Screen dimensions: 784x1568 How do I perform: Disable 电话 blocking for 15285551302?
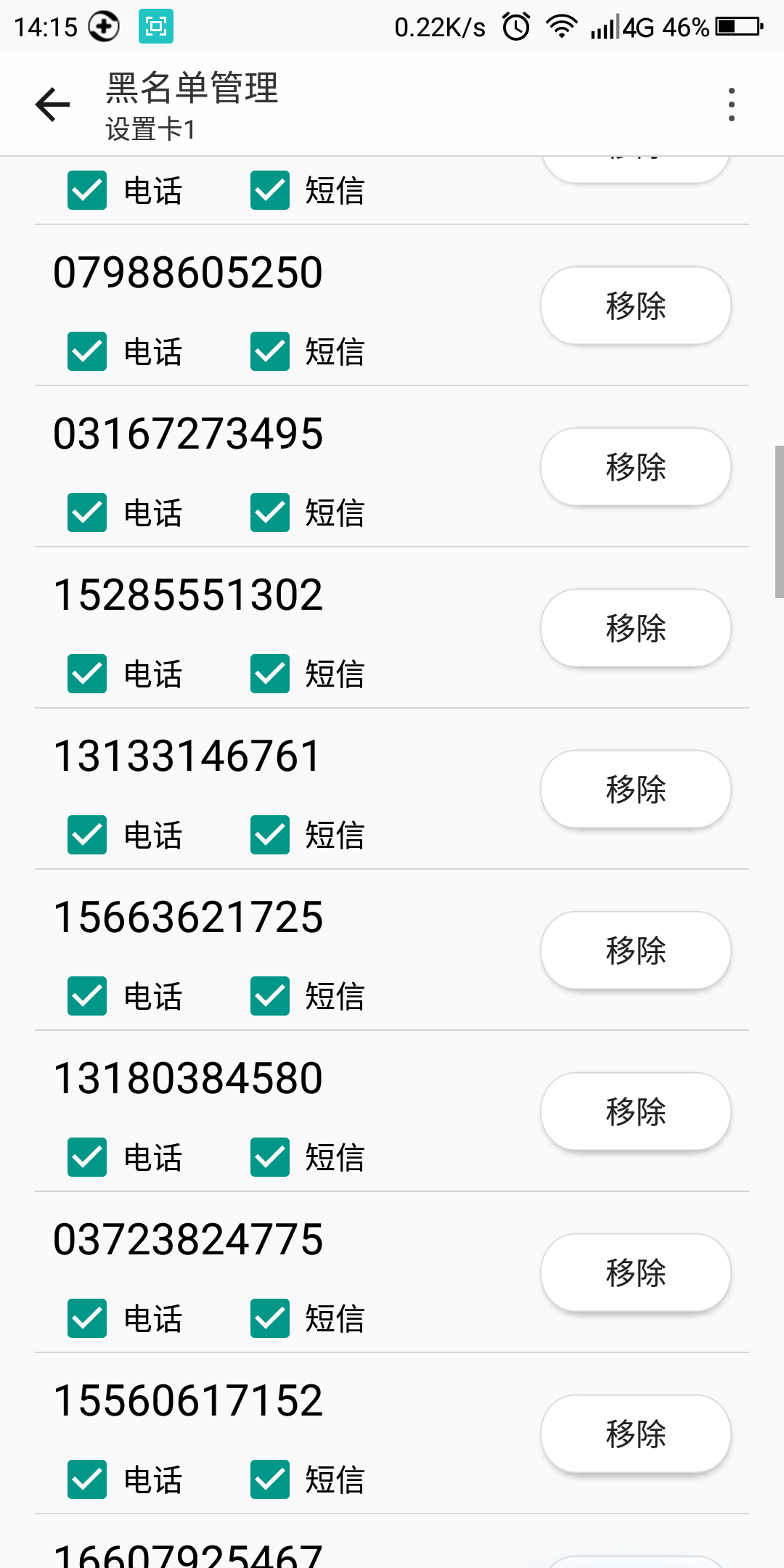pyautogui.click(x=86, y=674)
